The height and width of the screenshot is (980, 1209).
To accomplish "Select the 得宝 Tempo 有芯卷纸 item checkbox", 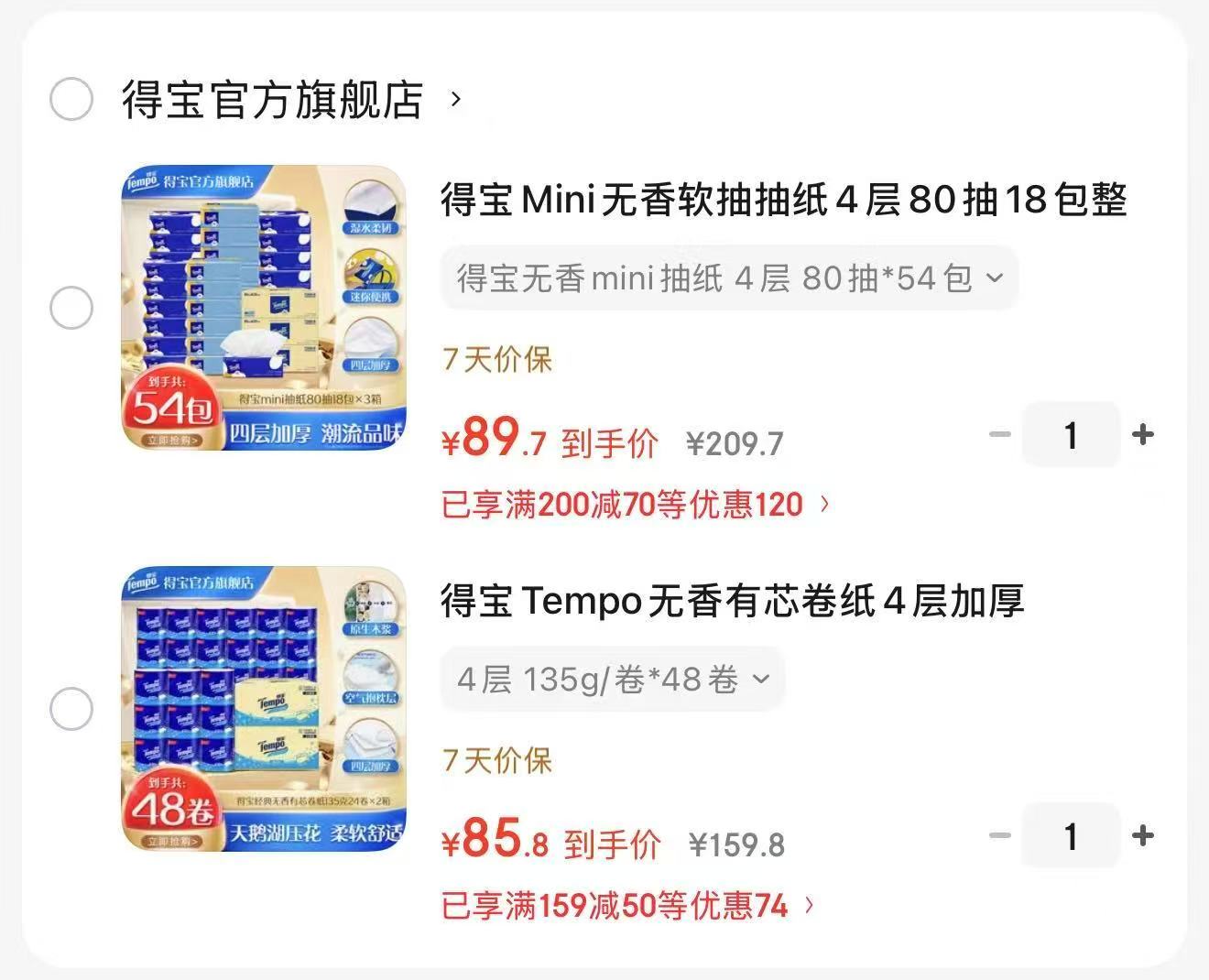I will tap(71, 709).
